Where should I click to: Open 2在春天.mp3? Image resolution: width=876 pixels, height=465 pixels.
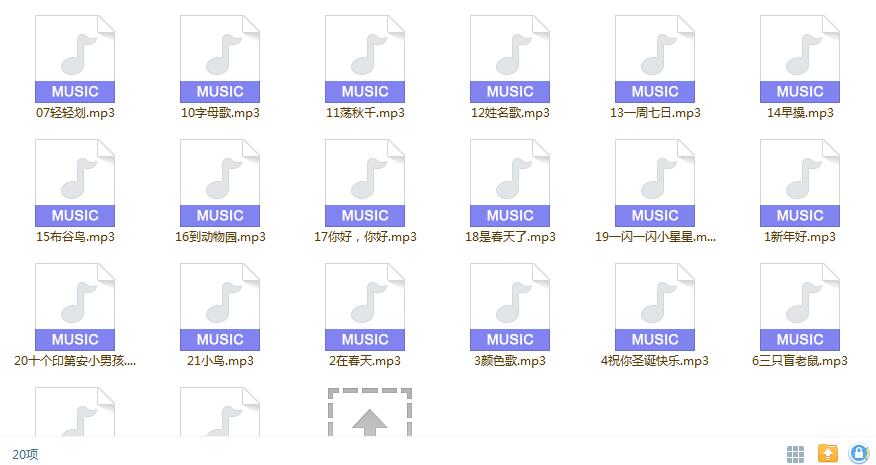point(365,308)
